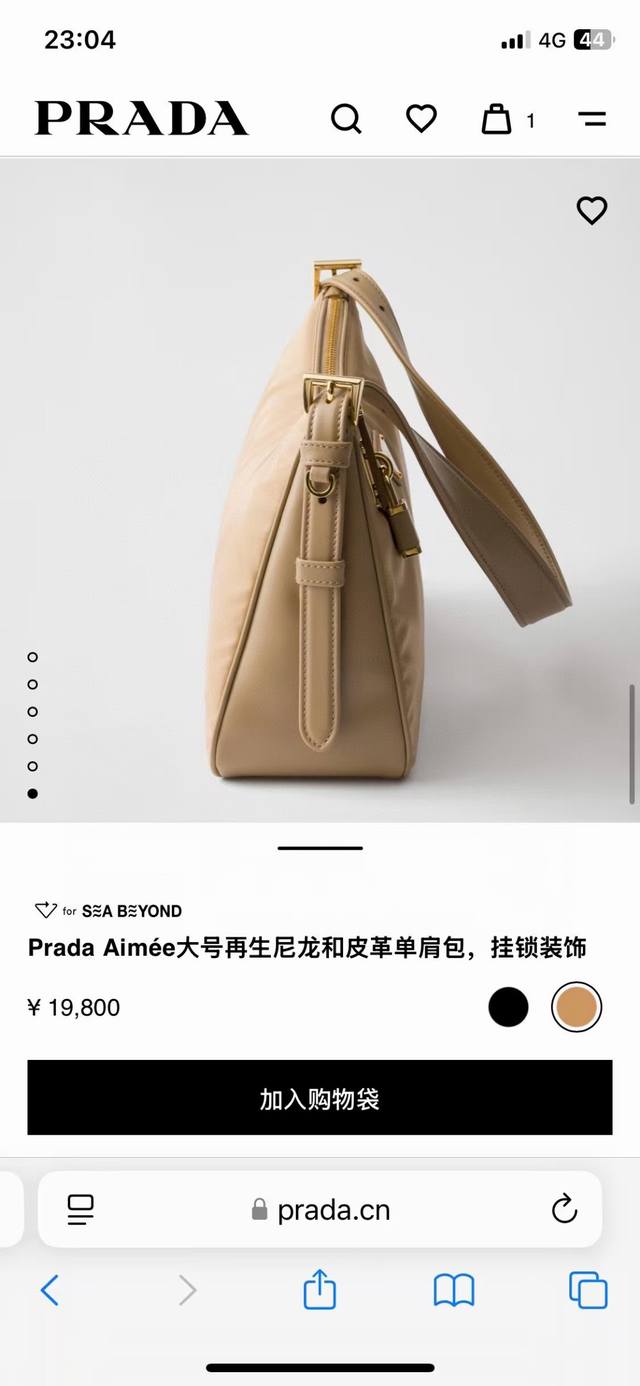The width and height of the screenshot is (640, 1386).
Task: Open Safari bookmarks
Action: 453,1291
